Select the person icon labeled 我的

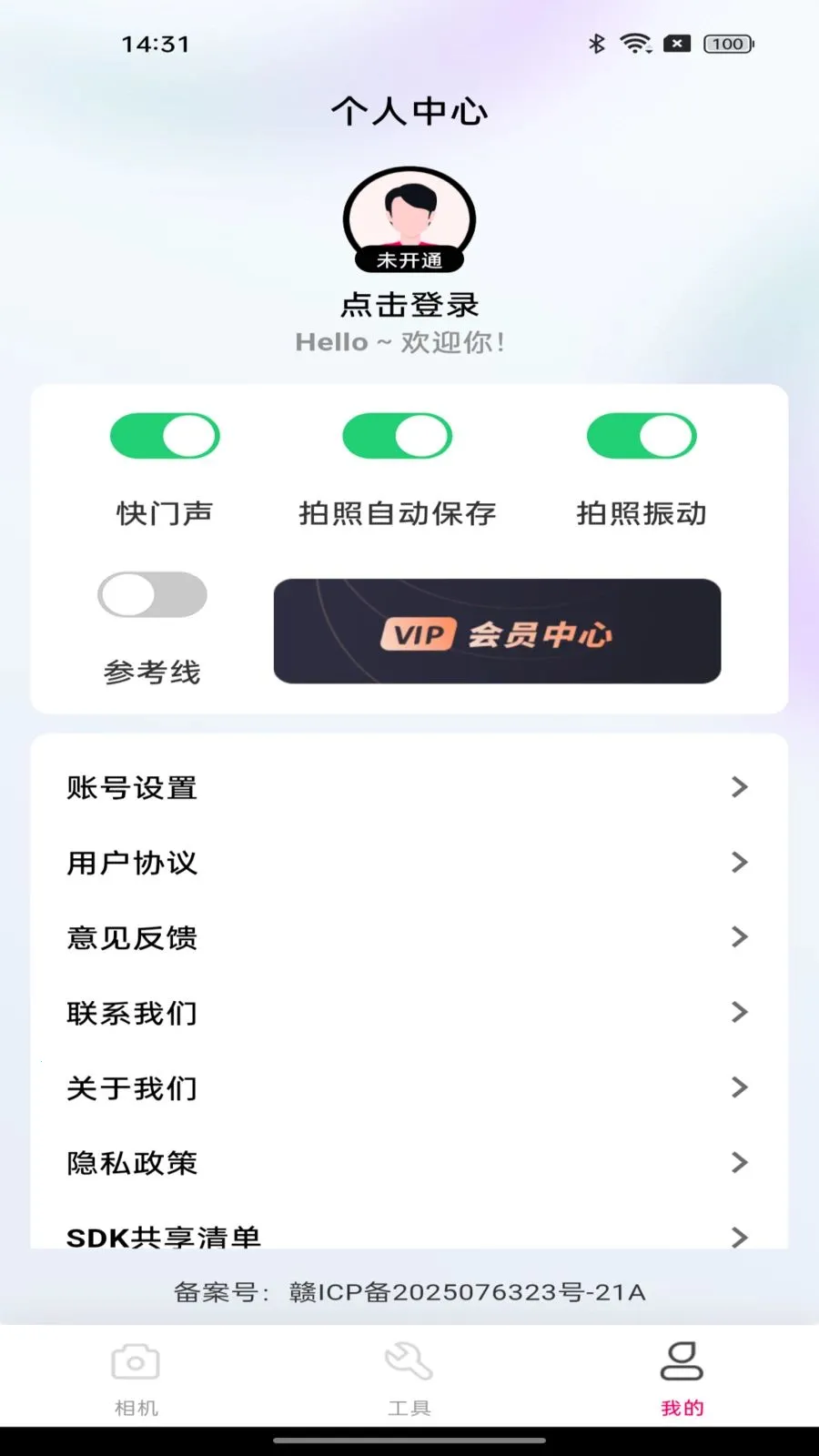coord(682,1362)
